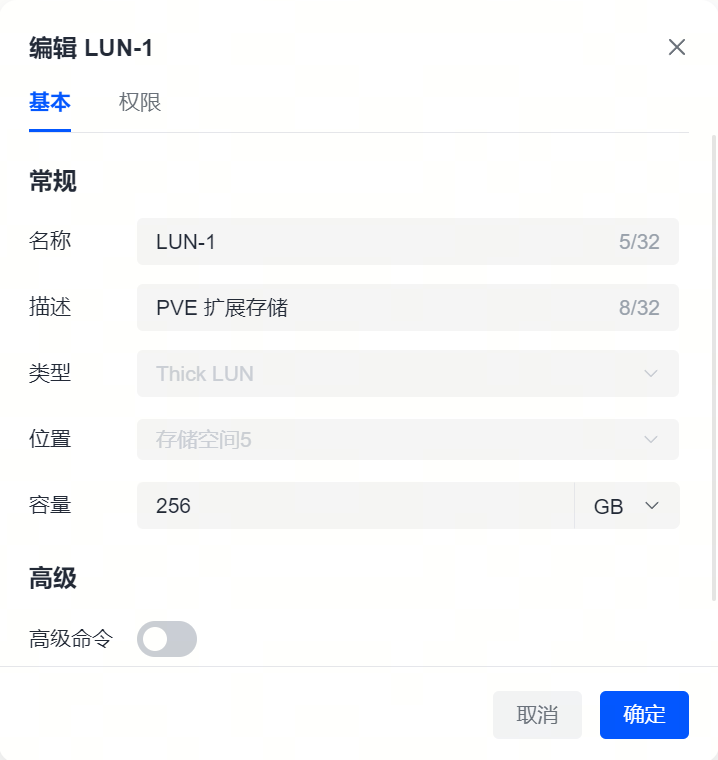Viewport: 718px width, 760px height.
Task: Enable the 高级命令 switch
Action: coord(167,639)
